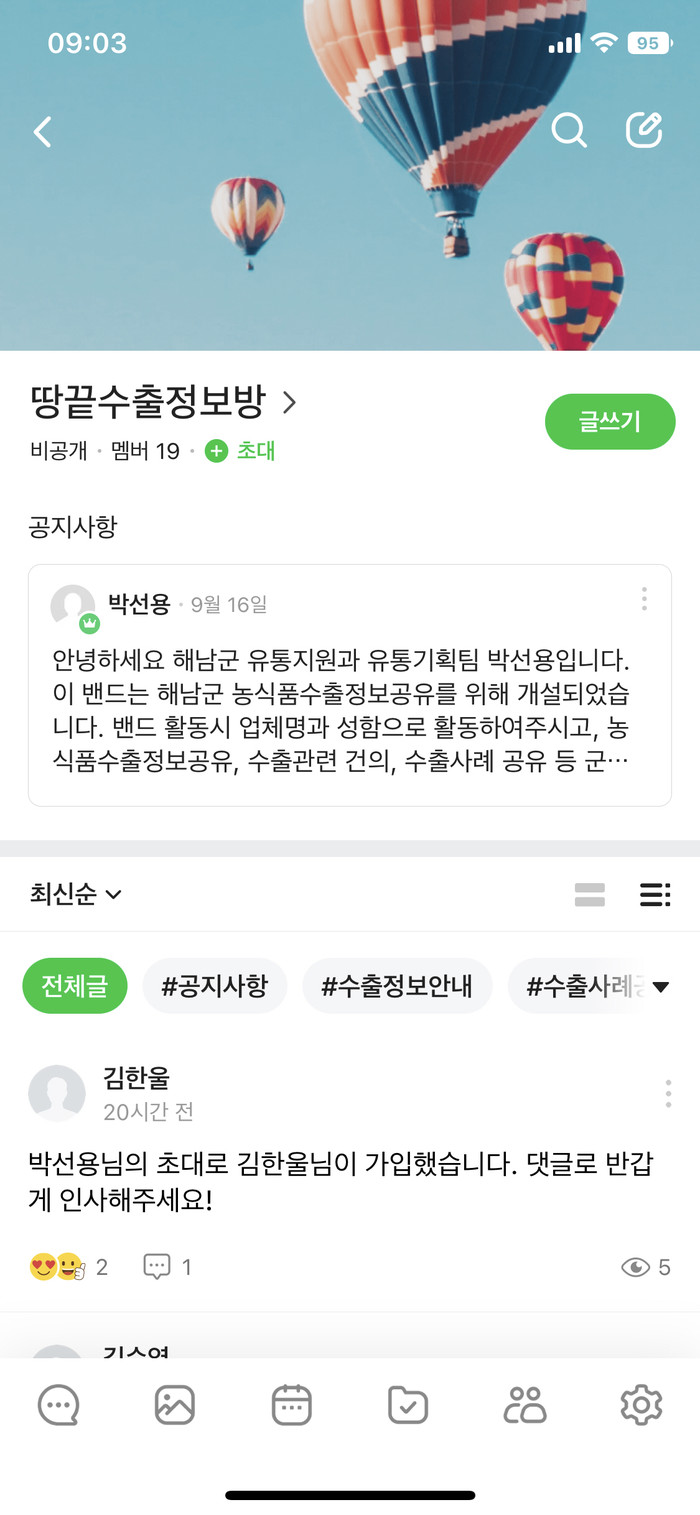Viewport: 700px width, 1515px height.
Task: Invite members with 초대
Action: [241, 451]
